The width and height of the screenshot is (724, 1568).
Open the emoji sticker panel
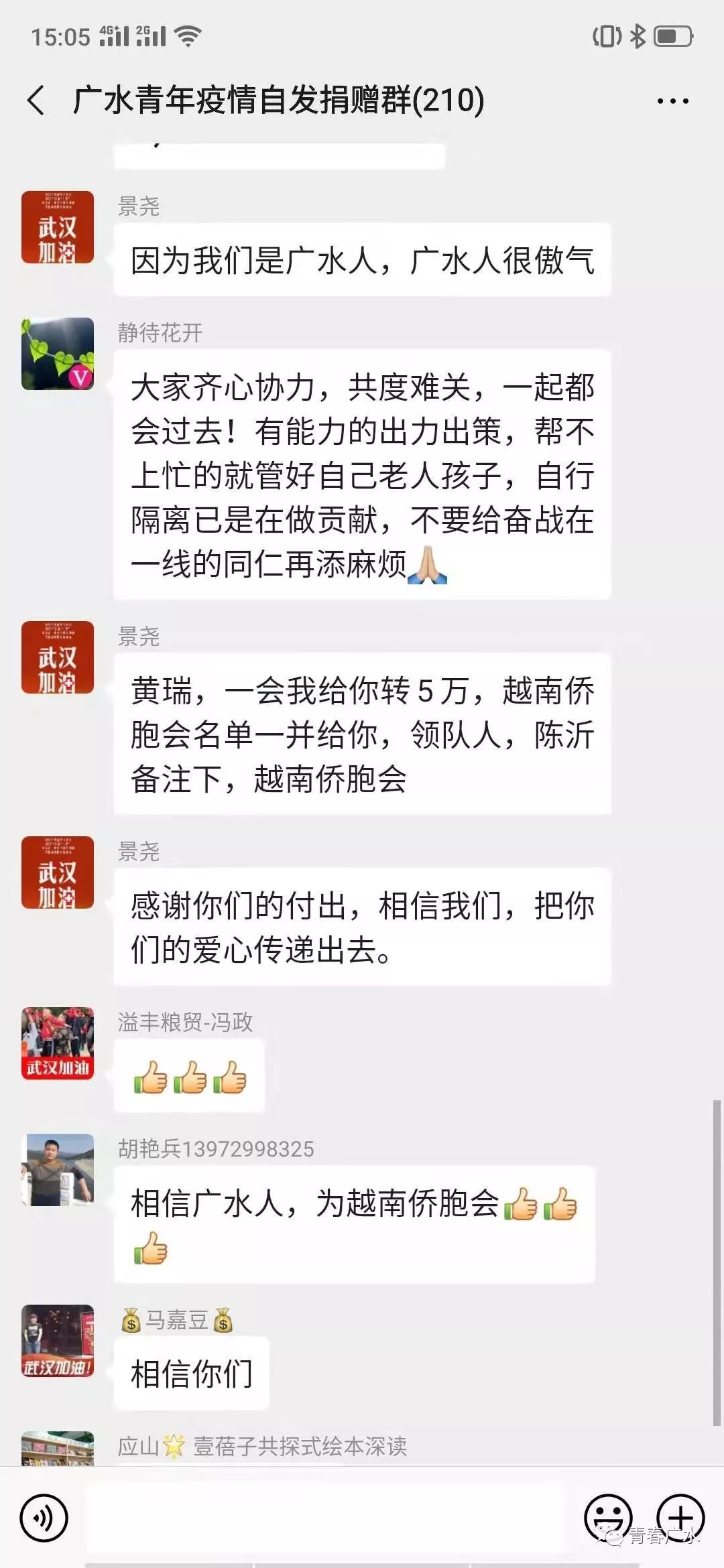tap(608, 1518)
